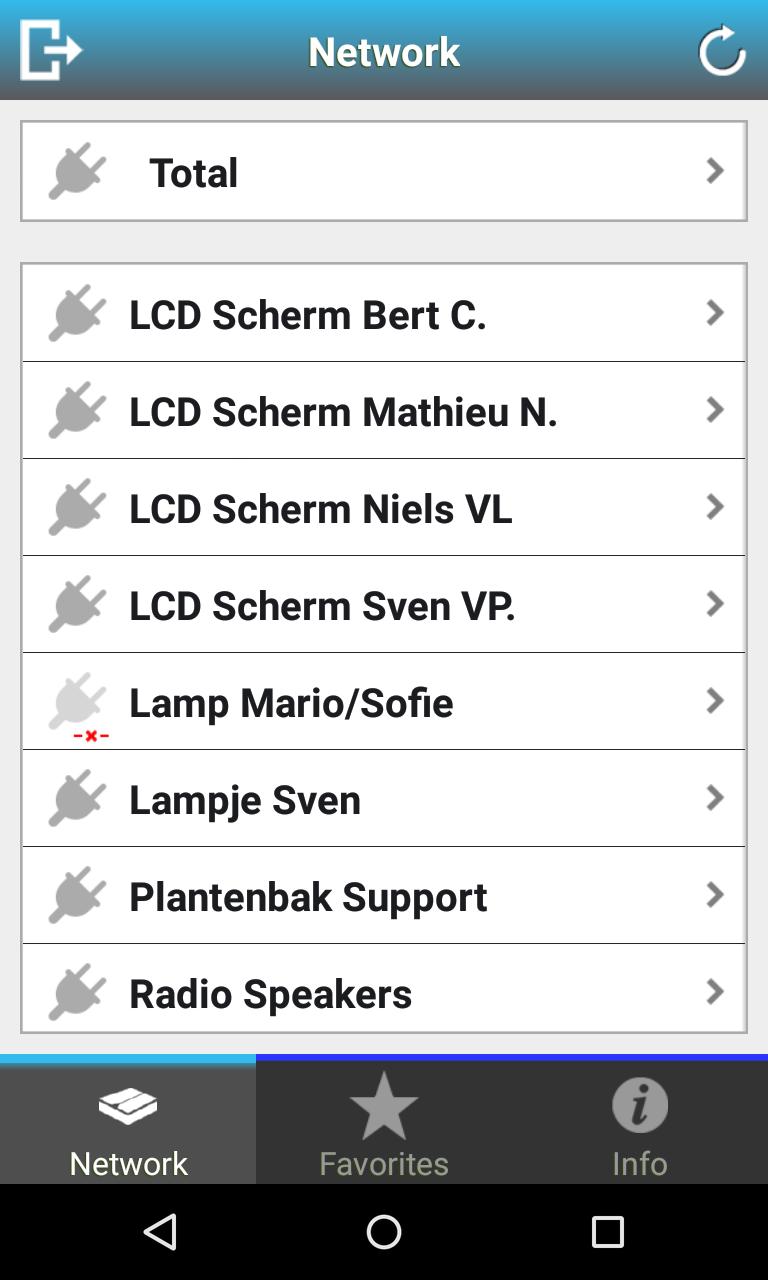View LCD Scherm Niels VL details

pos(384,508)
